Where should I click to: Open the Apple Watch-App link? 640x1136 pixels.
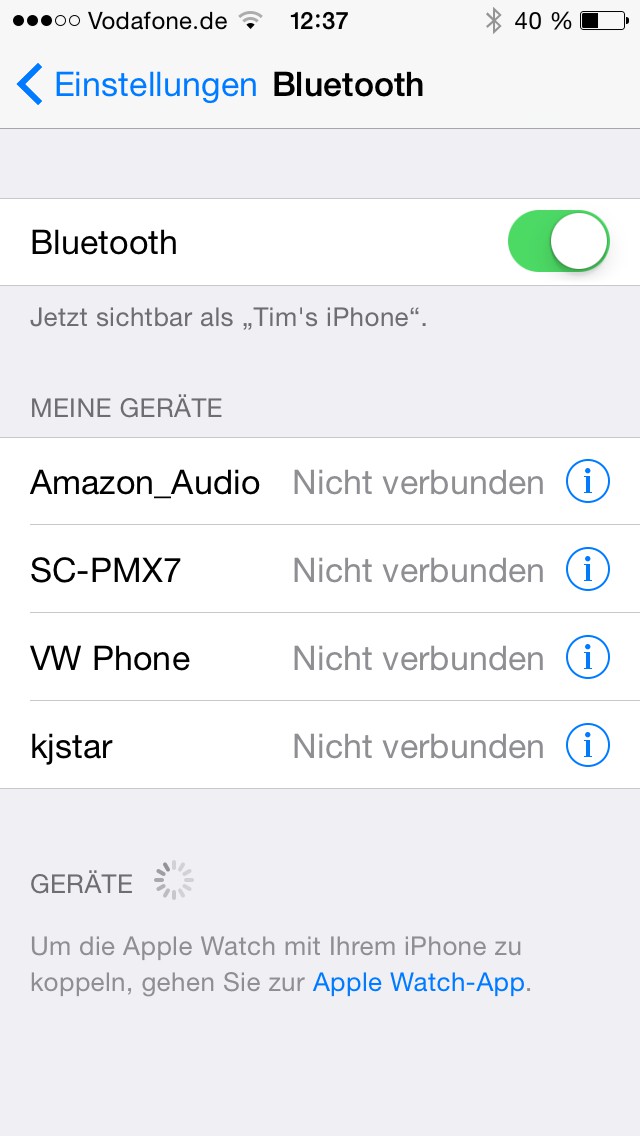pos(419,982)
